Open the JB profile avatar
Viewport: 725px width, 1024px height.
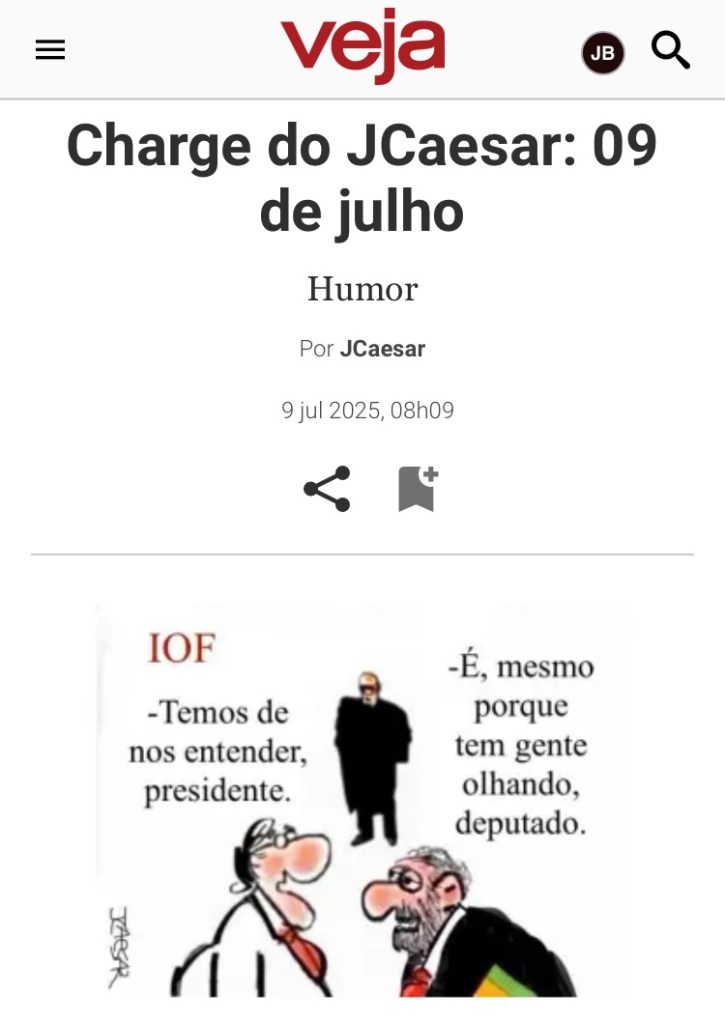[603, 54]
